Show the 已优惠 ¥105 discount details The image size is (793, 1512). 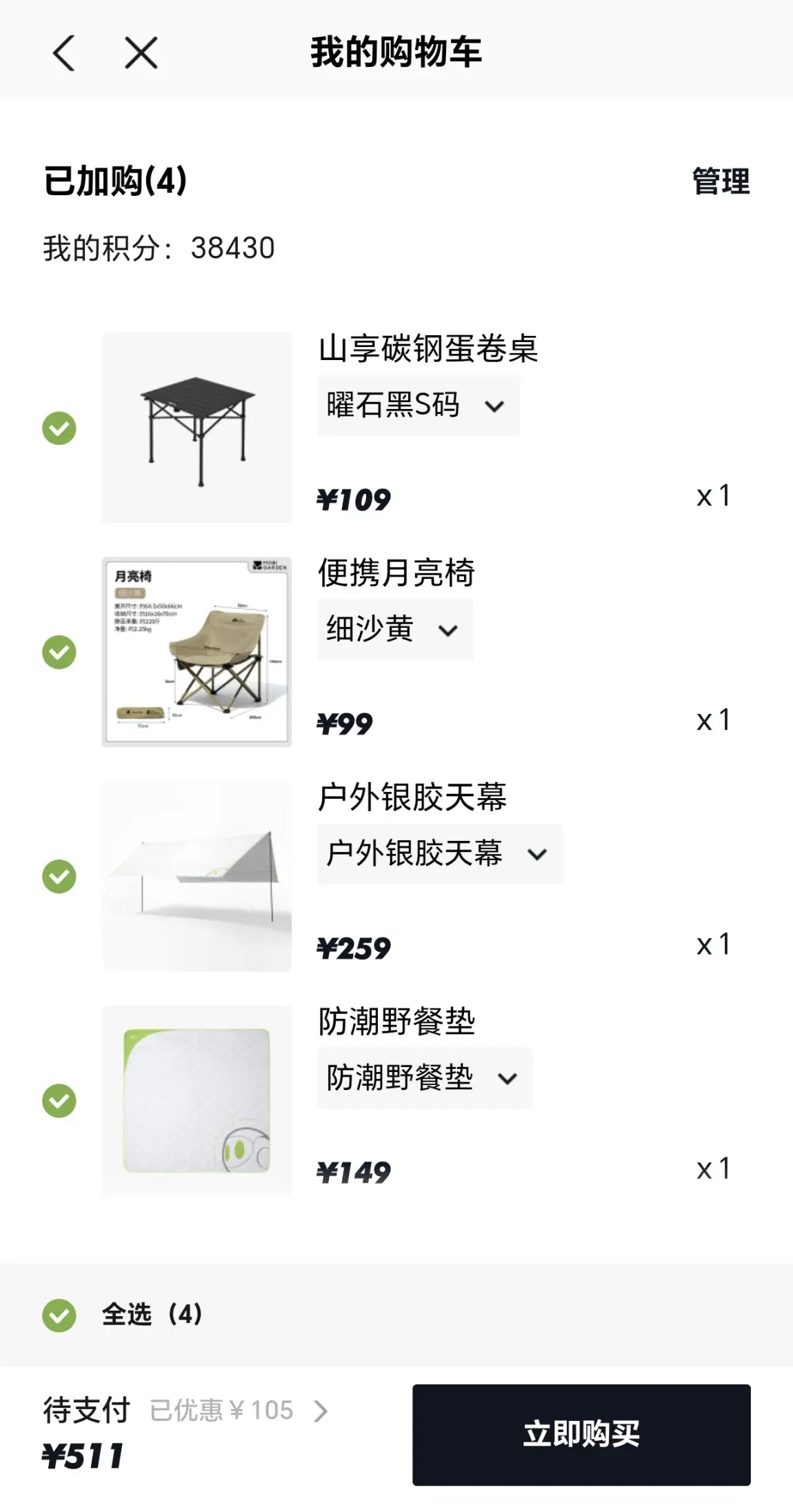(x=238, y=1411)
